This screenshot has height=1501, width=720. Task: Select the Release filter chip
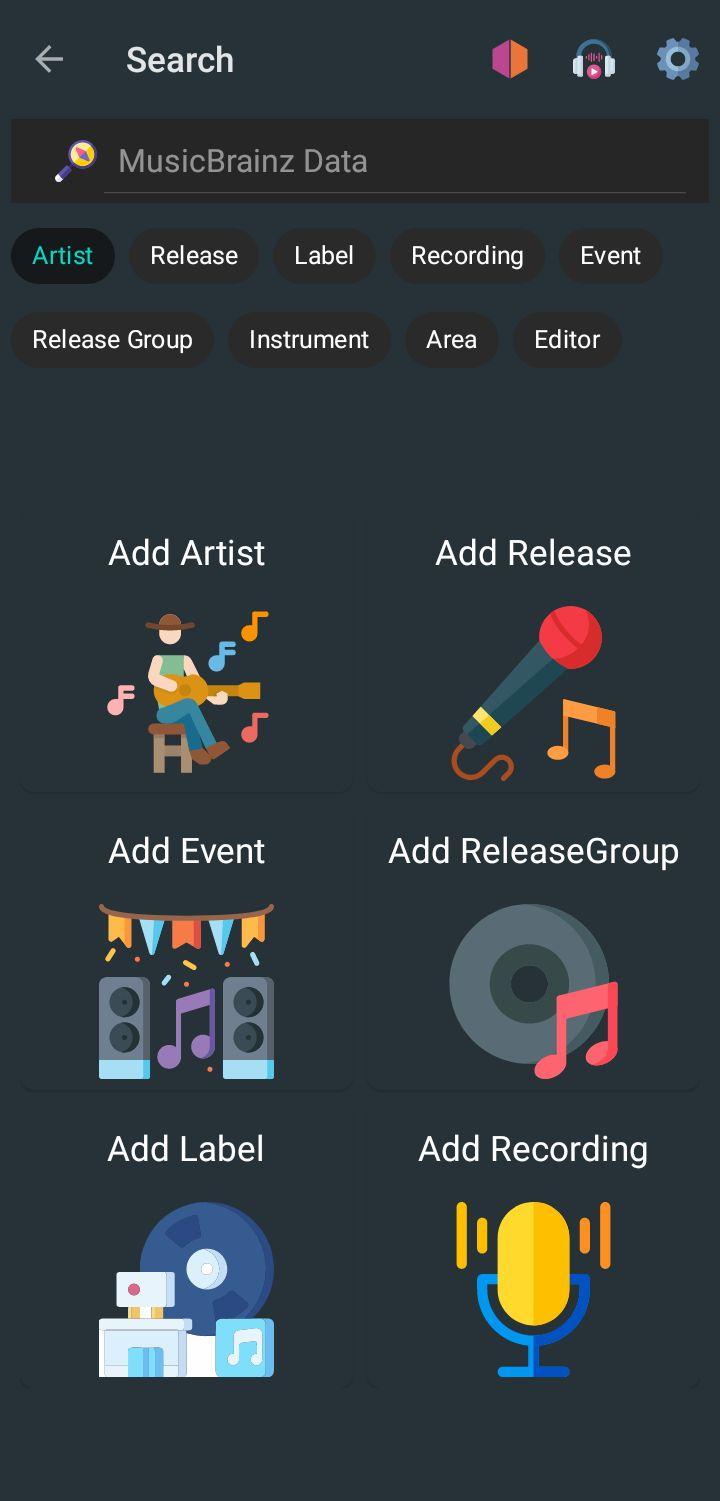pyautogui.click(x=194, y=256)
